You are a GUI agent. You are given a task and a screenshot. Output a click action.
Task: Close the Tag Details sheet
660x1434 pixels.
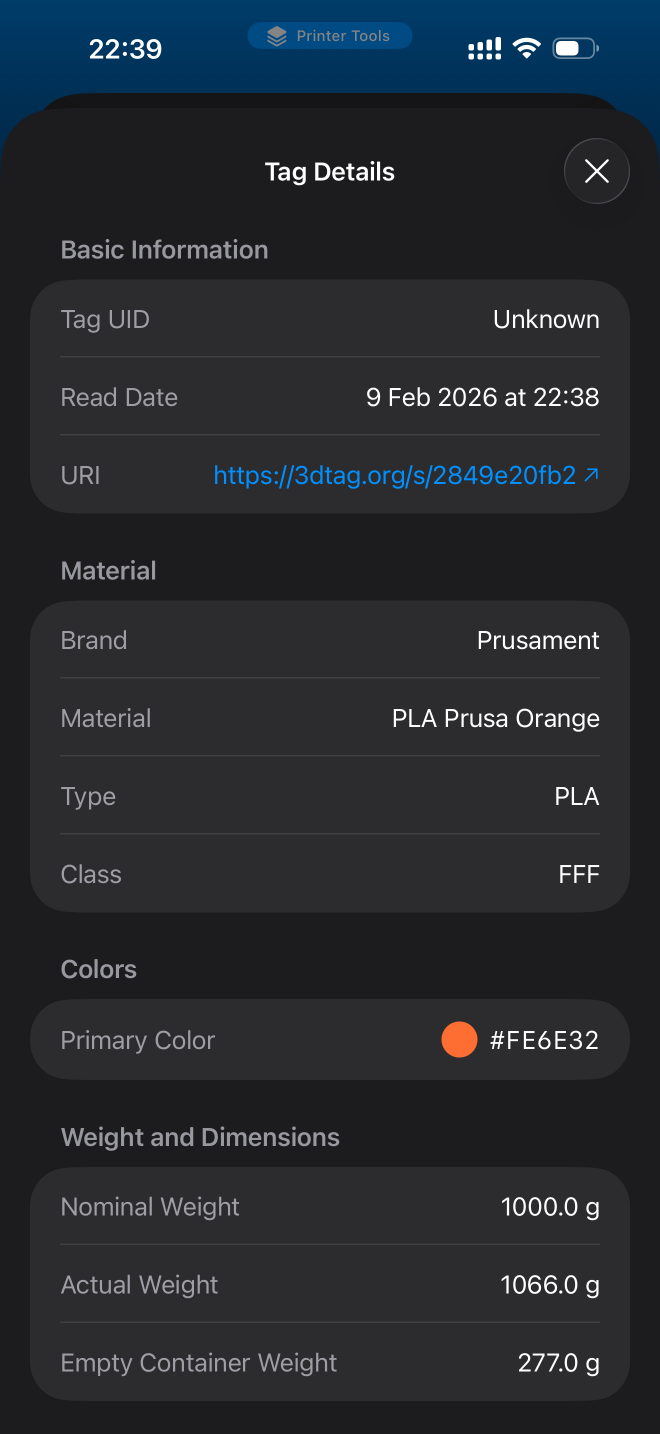pos(597,172)
